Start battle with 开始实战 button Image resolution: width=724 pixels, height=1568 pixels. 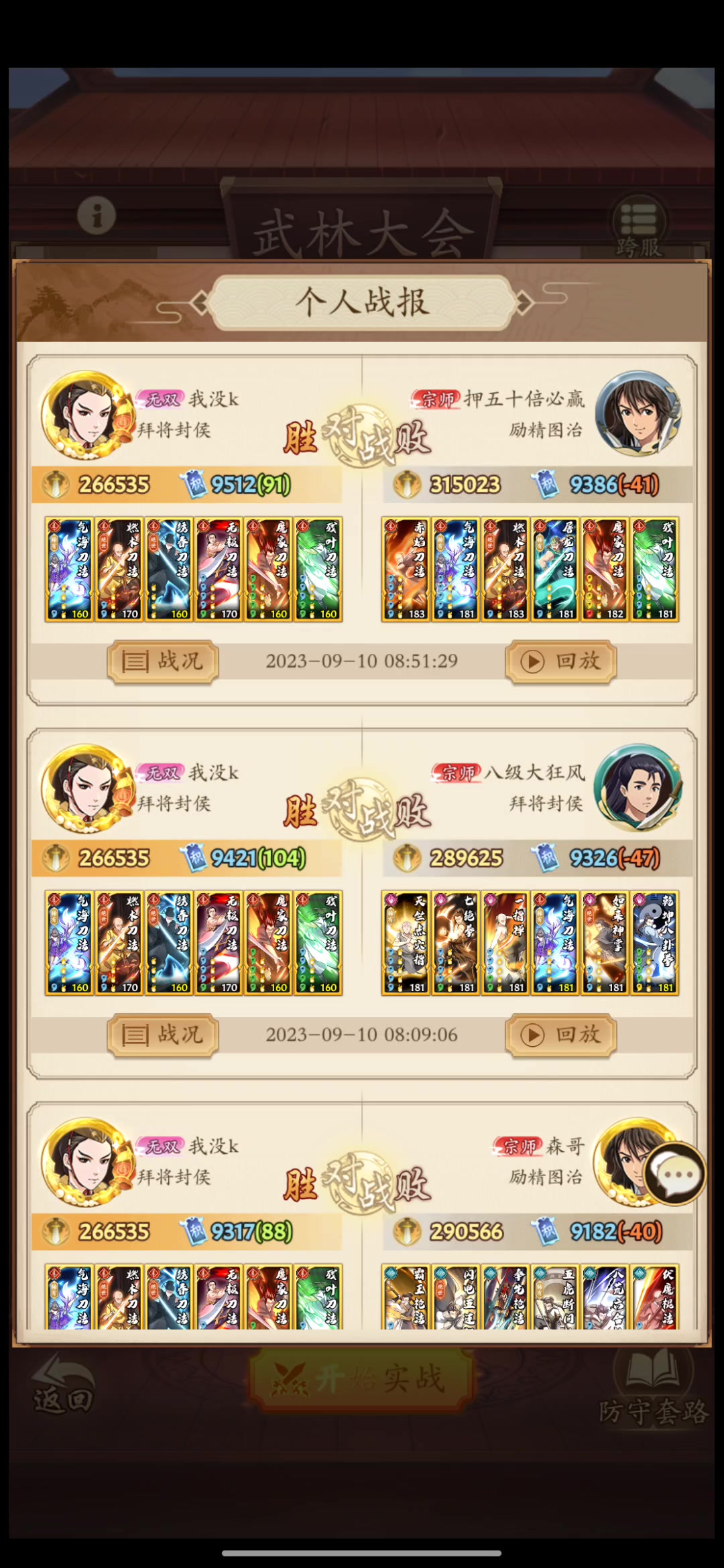(x=362, y=1380)
